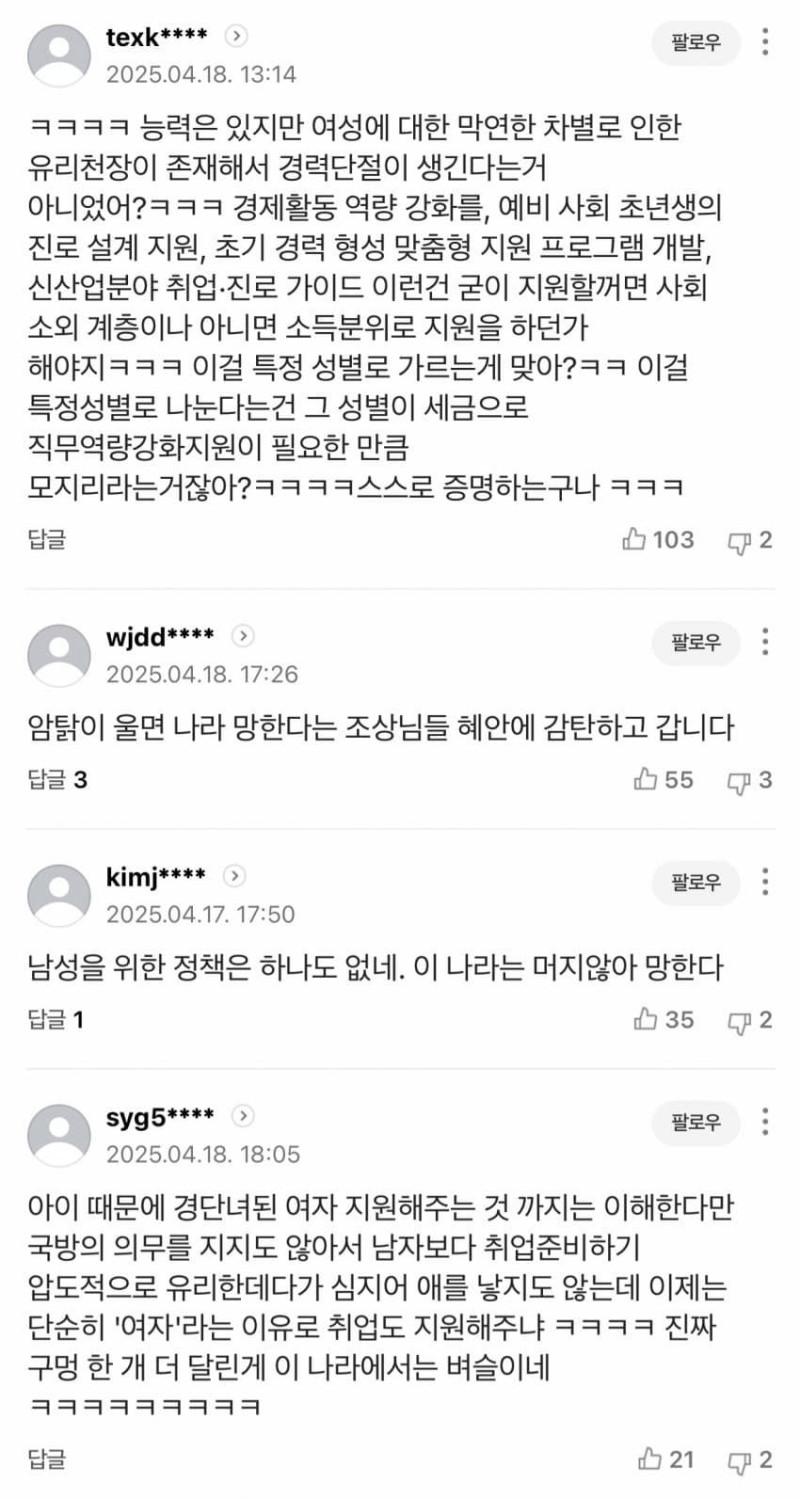The width and height of the screenshot is (800, 1499).
Task: Follow user kimj****
Action: 696,882
